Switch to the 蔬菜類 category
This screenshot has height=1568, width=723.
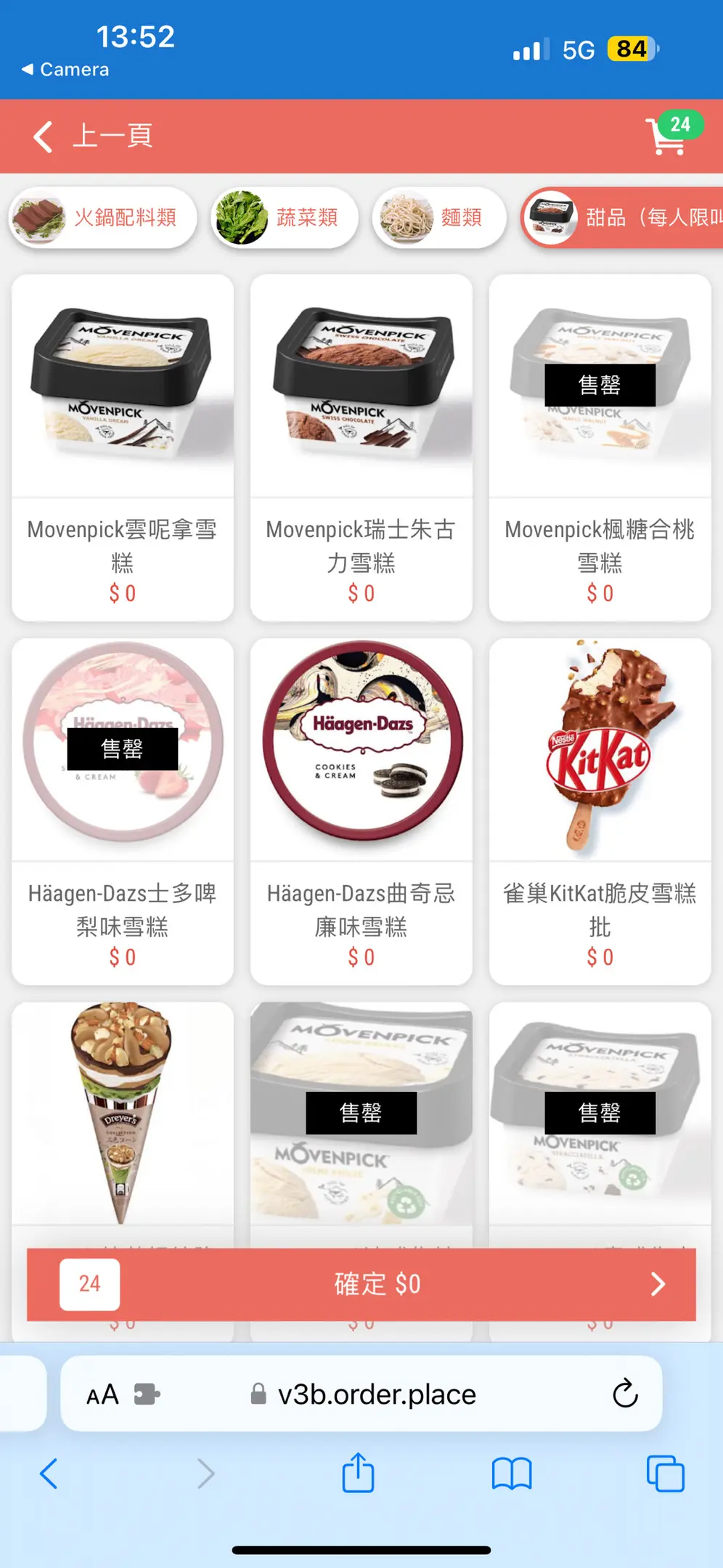tap(285, 217)
